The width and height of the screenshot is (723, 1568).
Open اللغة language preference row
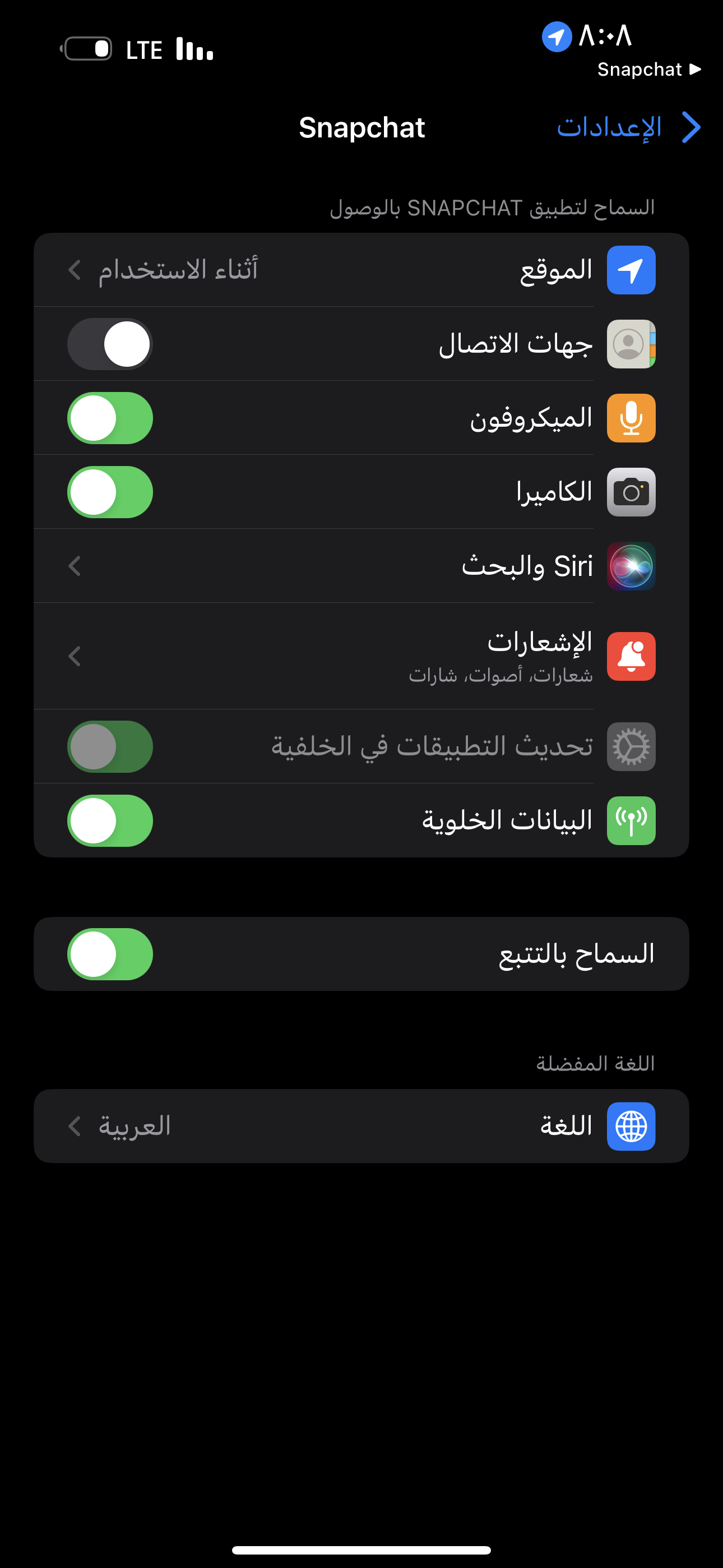[361, 1126]
